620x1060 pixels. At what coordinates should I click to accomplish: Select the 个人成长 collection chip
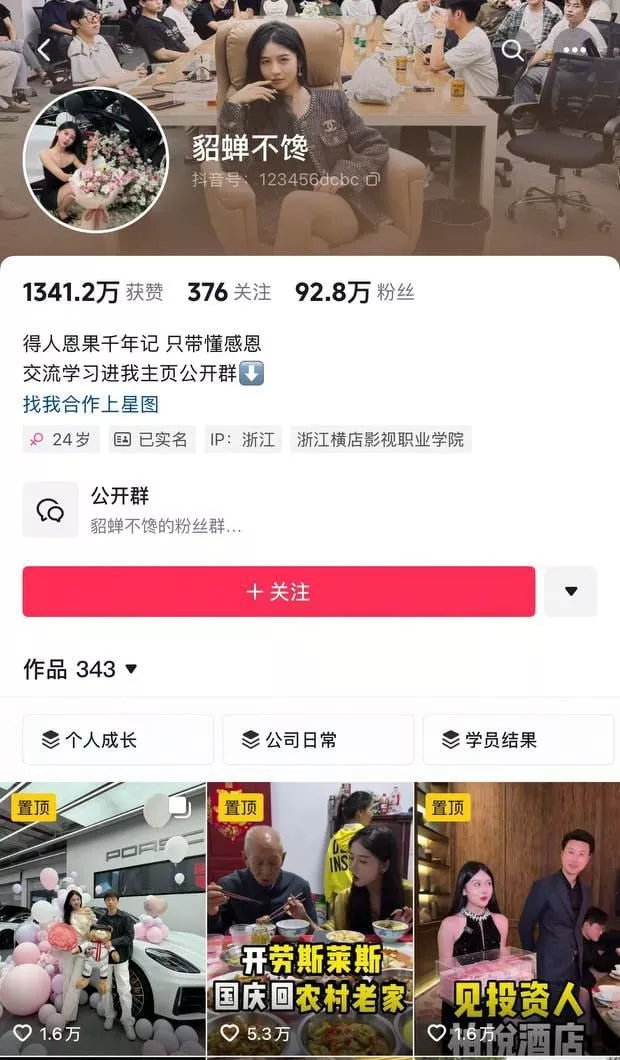[118, 740]
